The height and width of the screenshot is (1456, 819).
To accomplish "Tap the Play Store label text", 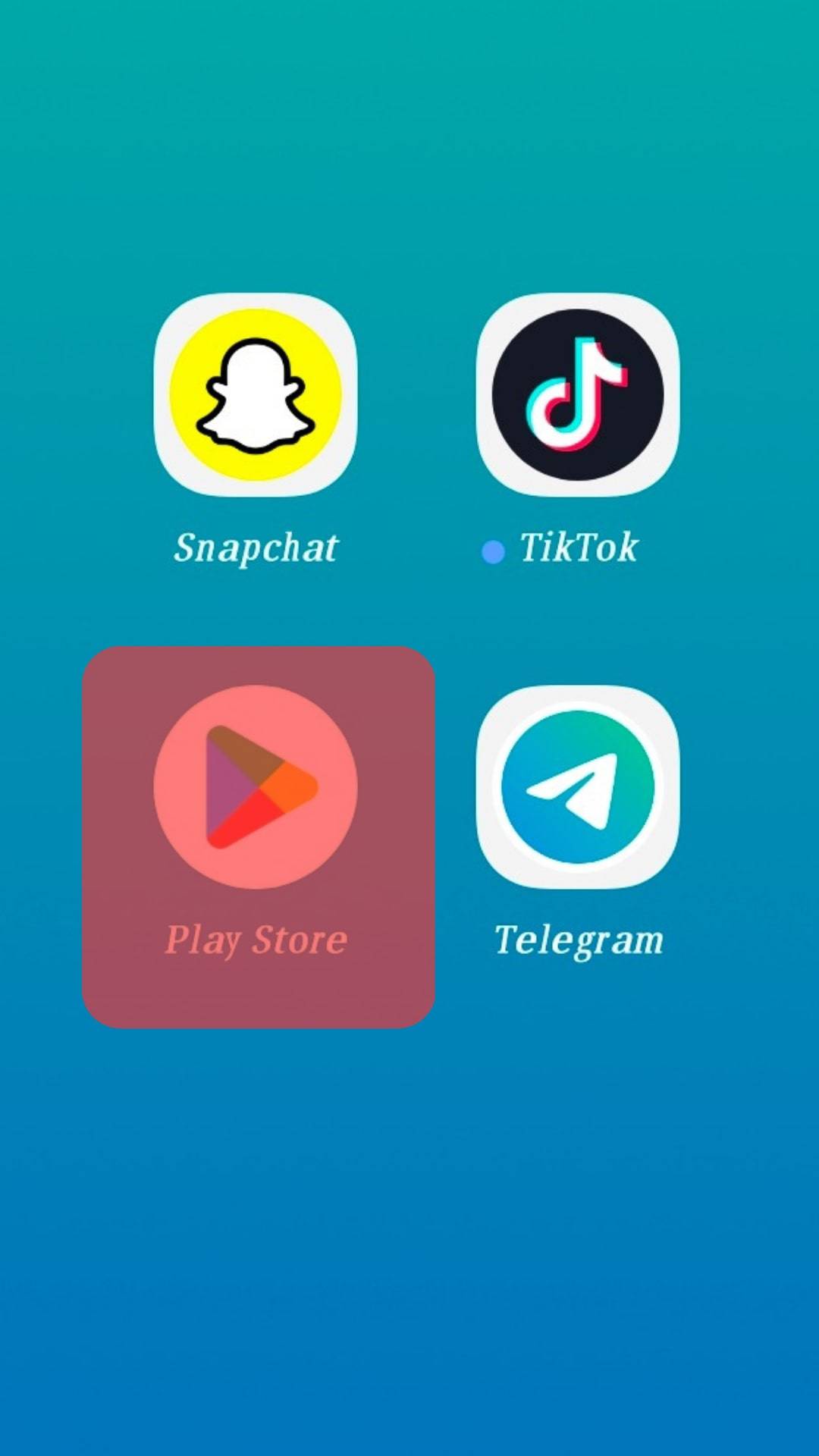I will pyautogui.click(x=256, y=940).
